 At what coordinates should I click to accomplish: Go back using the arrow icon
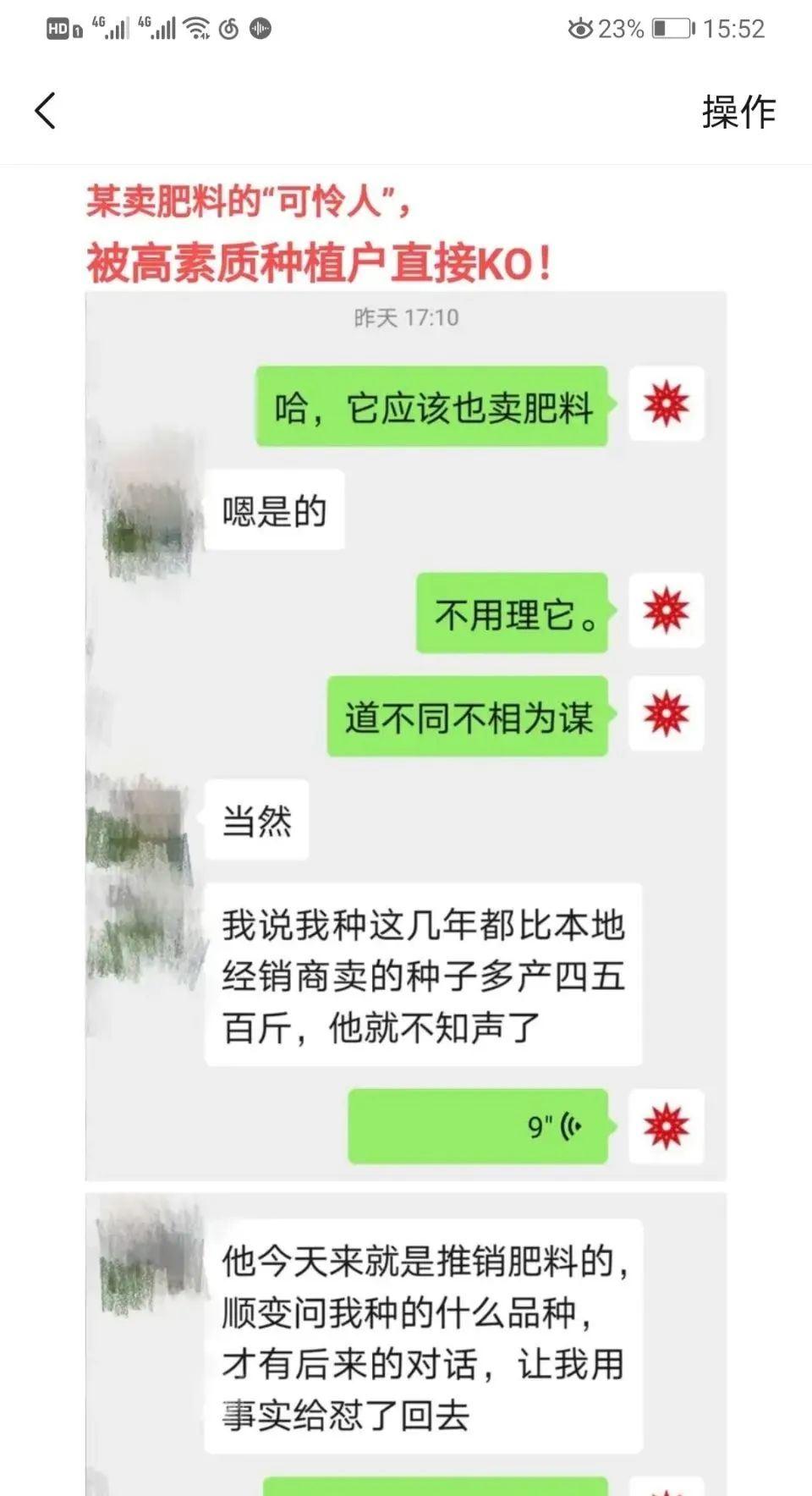46,111
